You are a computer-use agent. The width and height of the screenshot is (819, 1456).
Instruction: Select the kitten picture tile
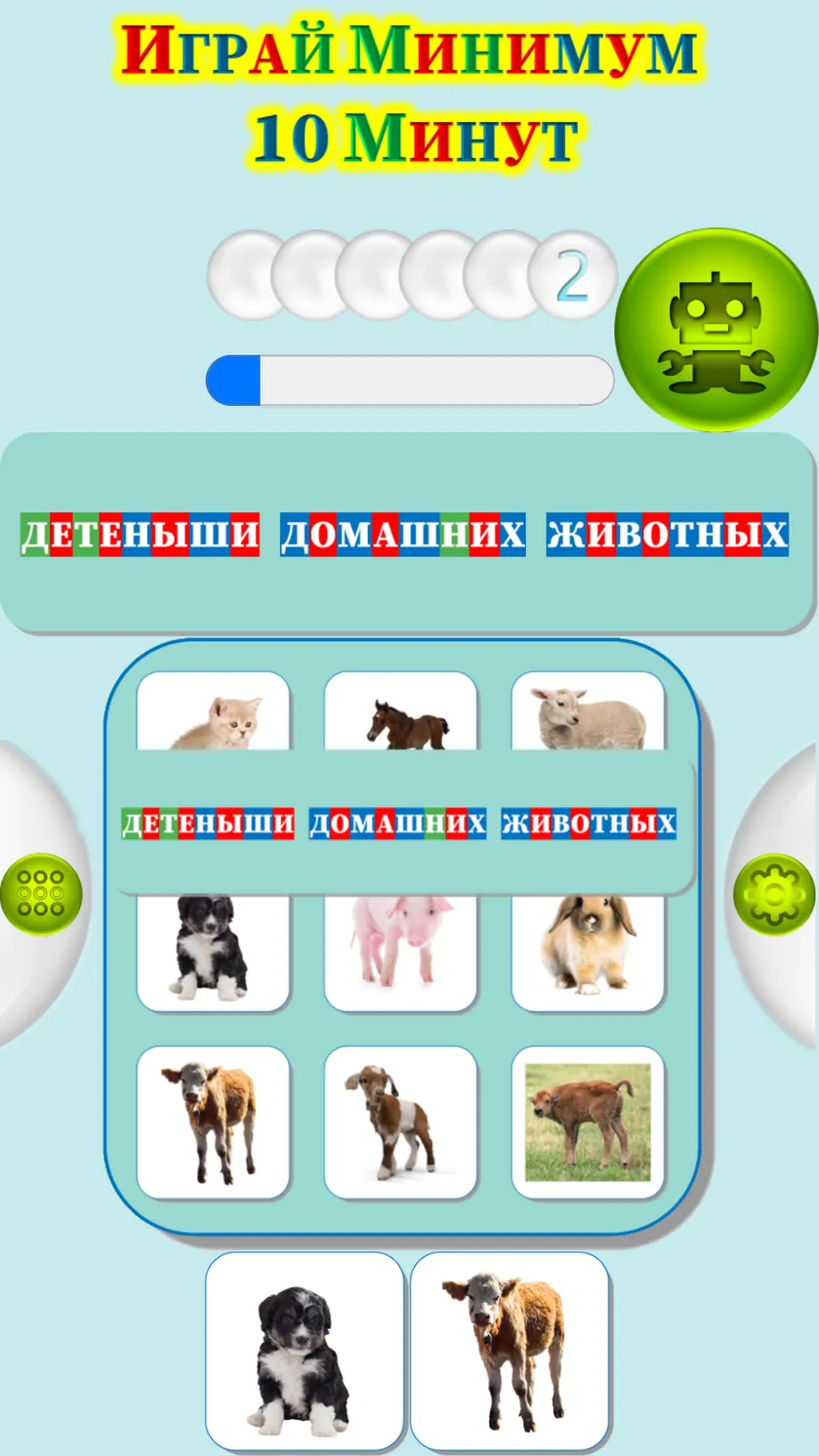click(214, 712)
